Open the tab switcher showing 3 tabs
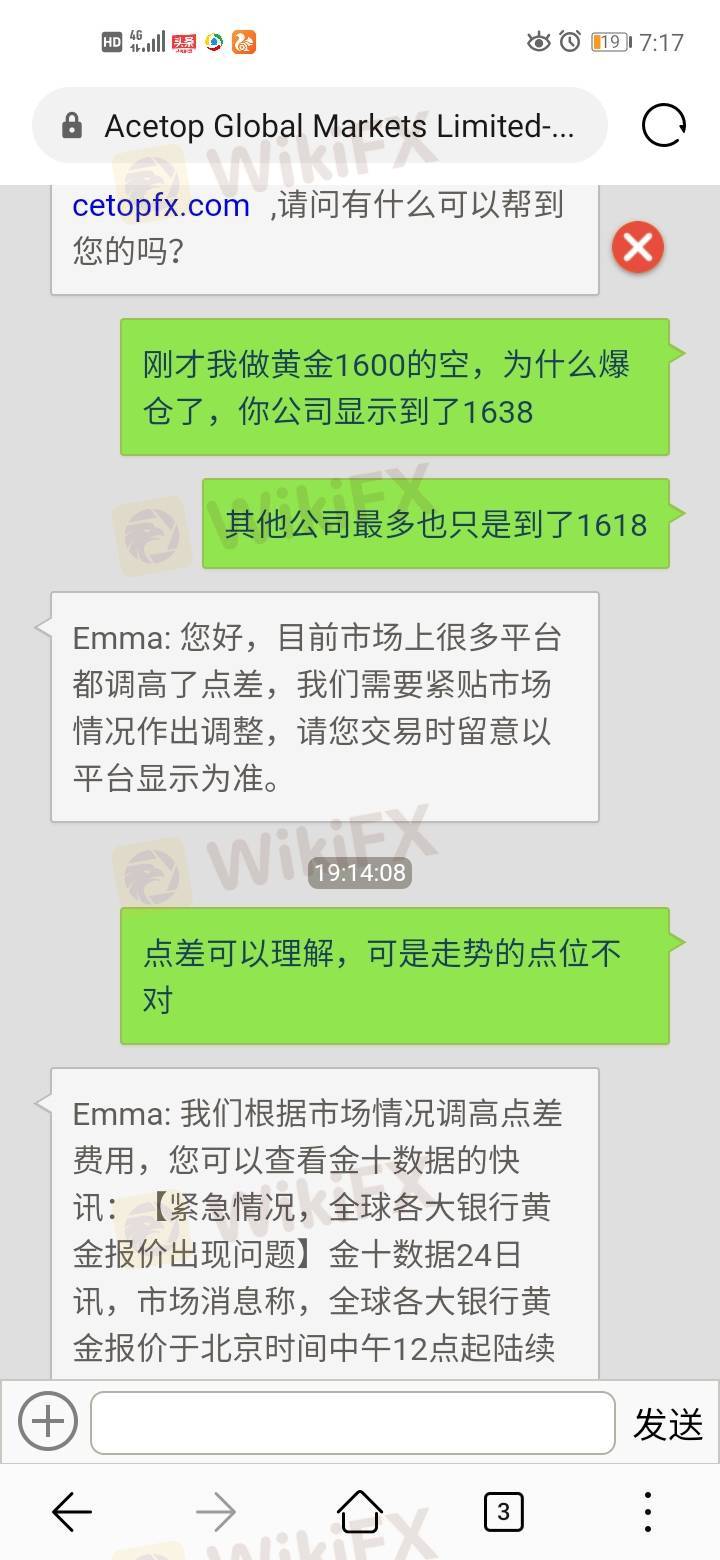720x1560 pixels. pos(503,1512)
